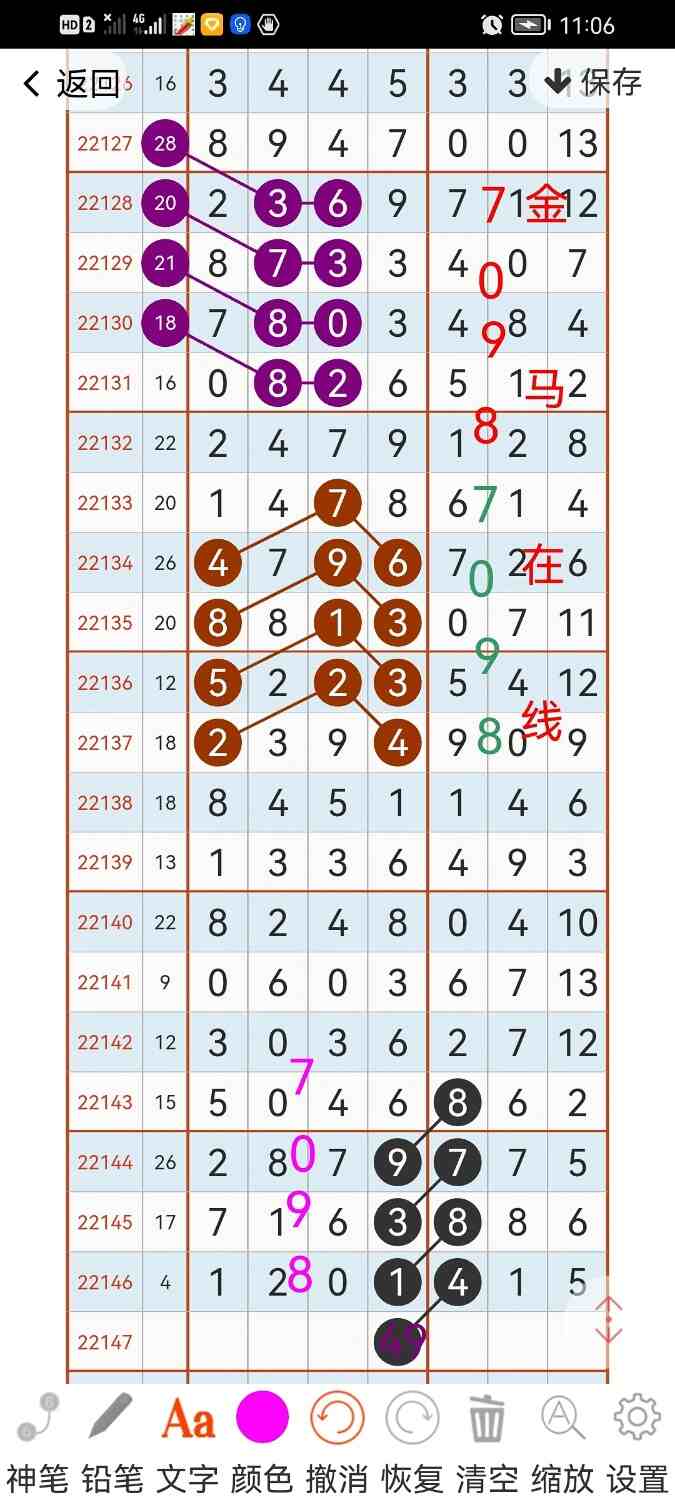Save the chart with 保存

point(593,82)
